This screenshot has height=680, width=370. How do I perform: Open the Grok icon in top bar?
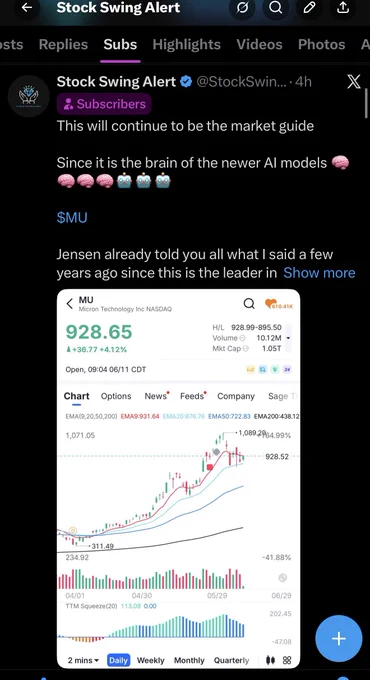coord(242,8)
